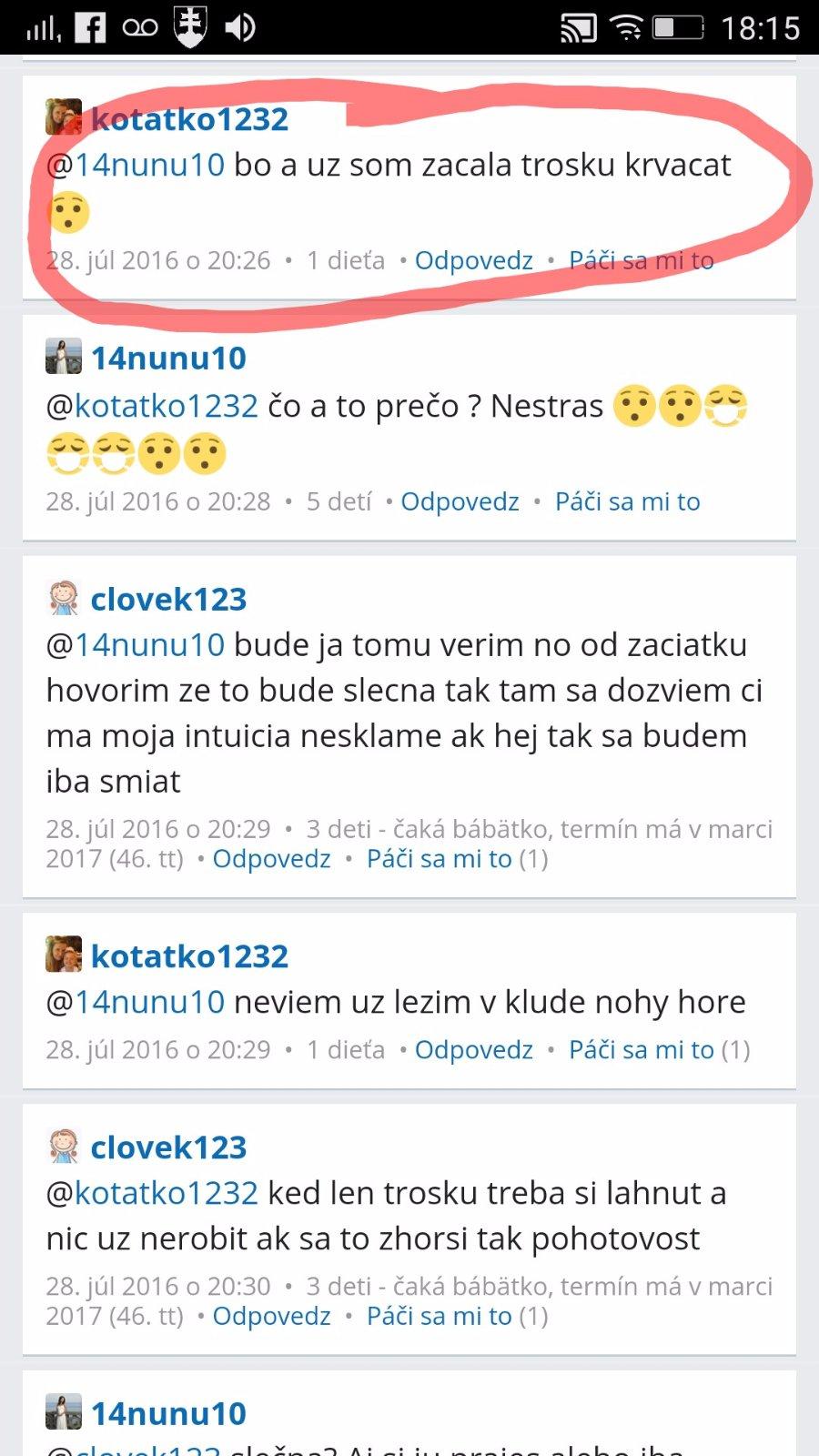Reply to kotatko1232's 20:26 comment
The width and height of the screenshot is (819, 1456).
[x=473, y=260]
